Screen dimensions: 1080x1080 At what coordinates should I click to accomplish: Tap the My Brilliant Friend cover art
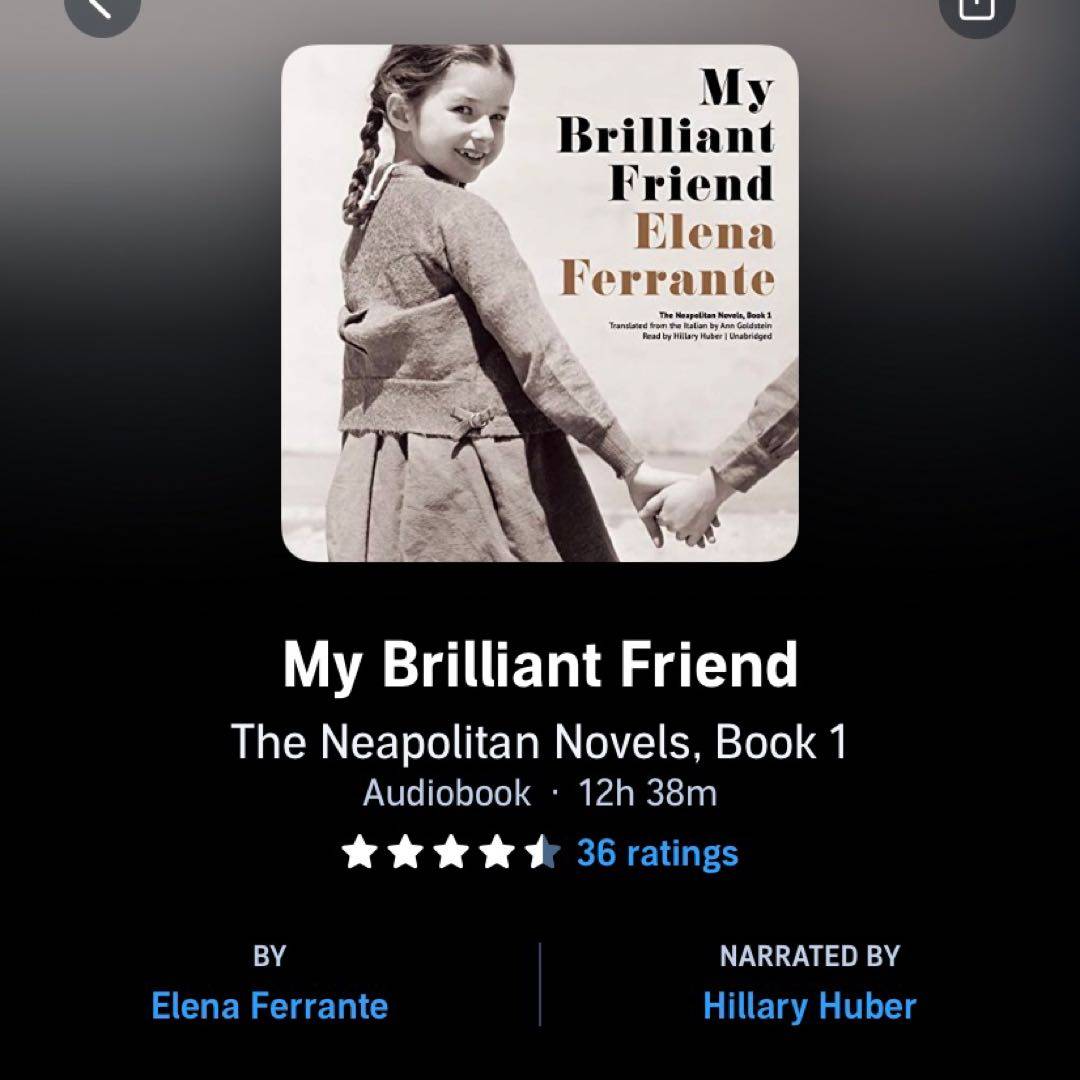[x=540, y=303]
